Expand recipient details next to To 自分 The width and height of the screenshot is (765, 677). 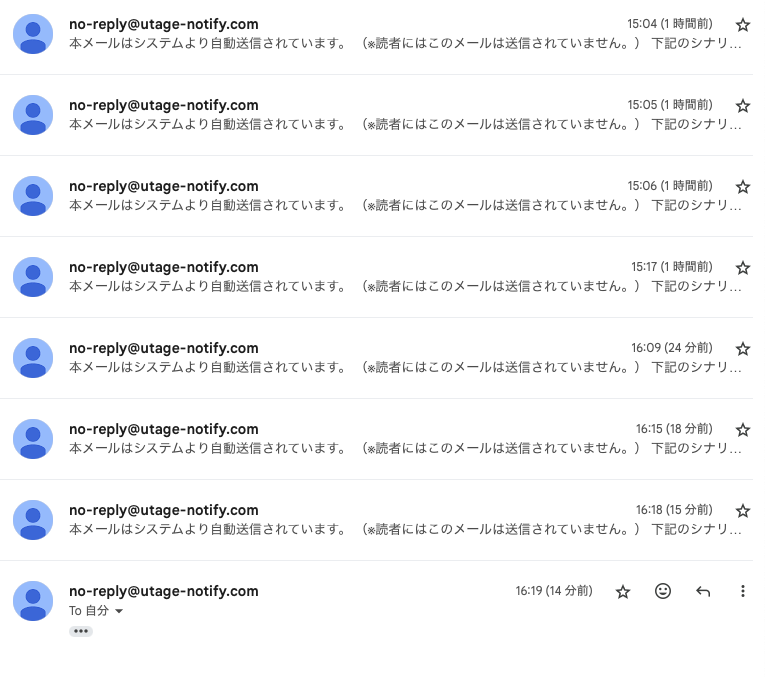119,611
